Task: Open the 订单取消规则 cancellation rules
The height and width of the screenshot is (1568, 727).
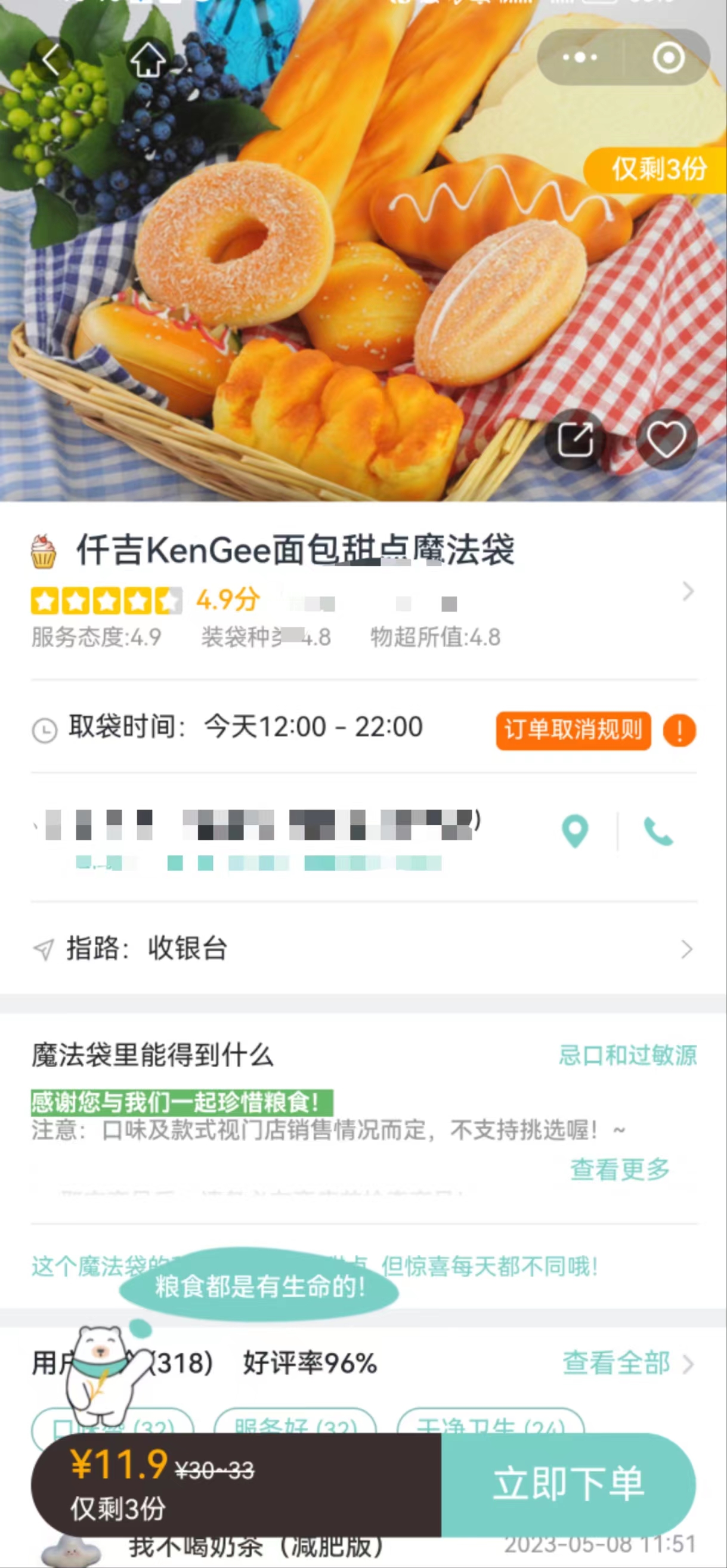Action: [x=573, y=731]
